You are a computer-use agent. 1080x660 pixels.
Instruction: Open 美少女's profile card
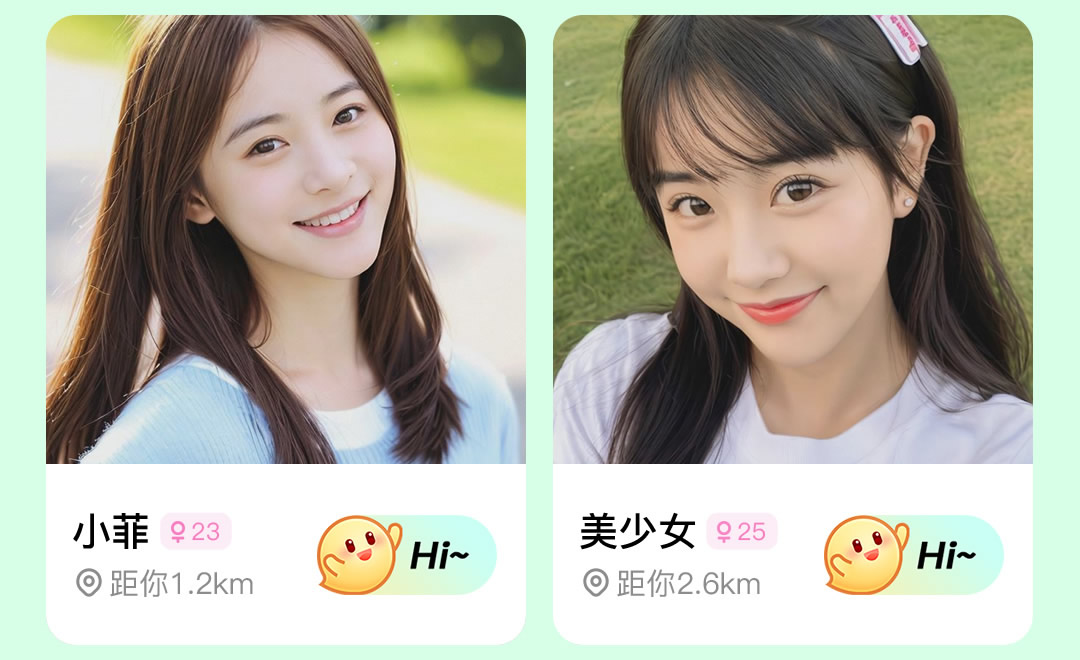click(792, 240)
